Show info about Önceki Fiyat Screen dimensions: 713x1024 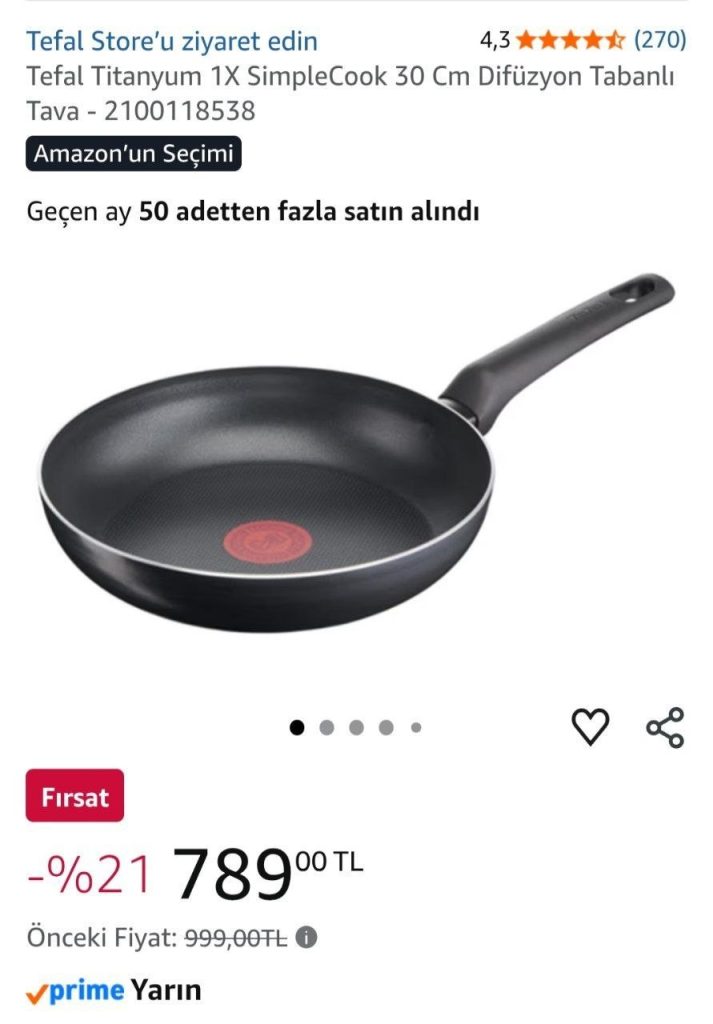coord(308,938)
